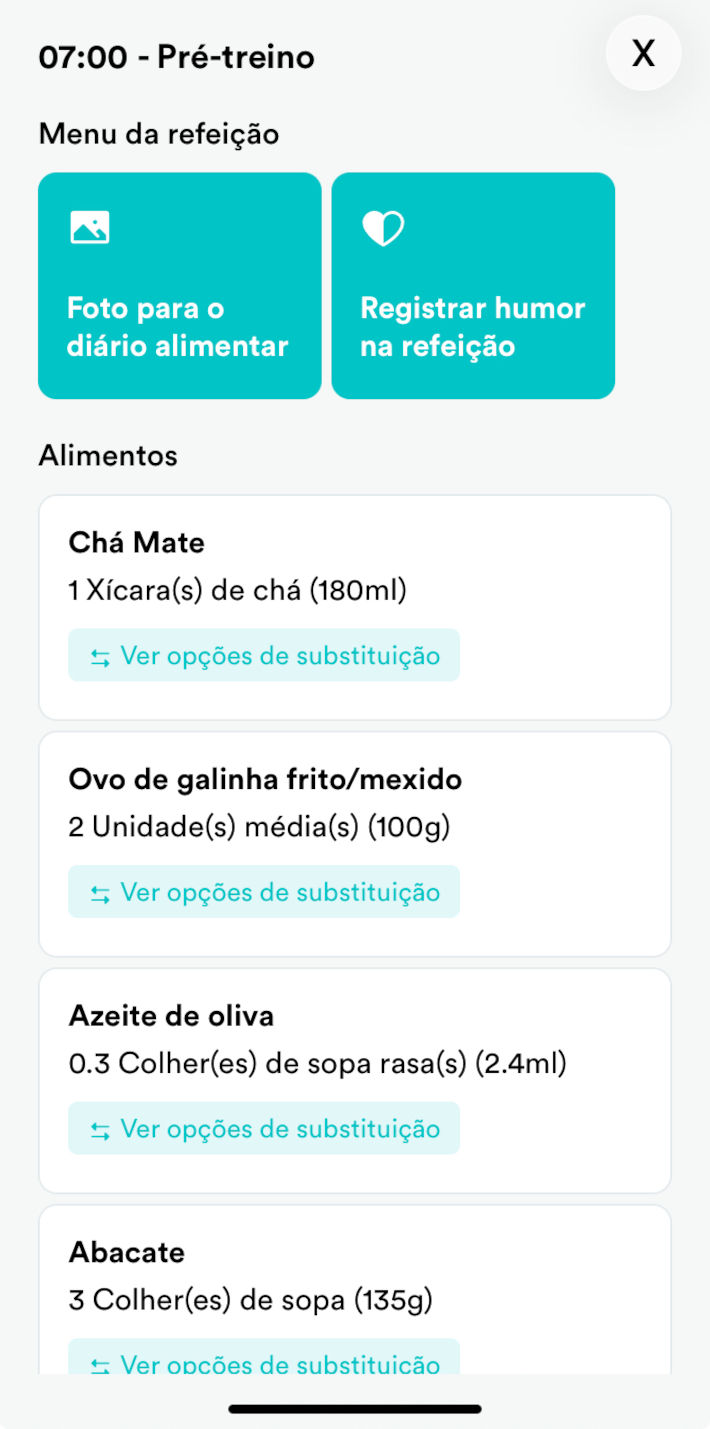Open Registrar humor na refeição
The width and height of the screenshot is (710, 1429).
(x=473, y=286)
